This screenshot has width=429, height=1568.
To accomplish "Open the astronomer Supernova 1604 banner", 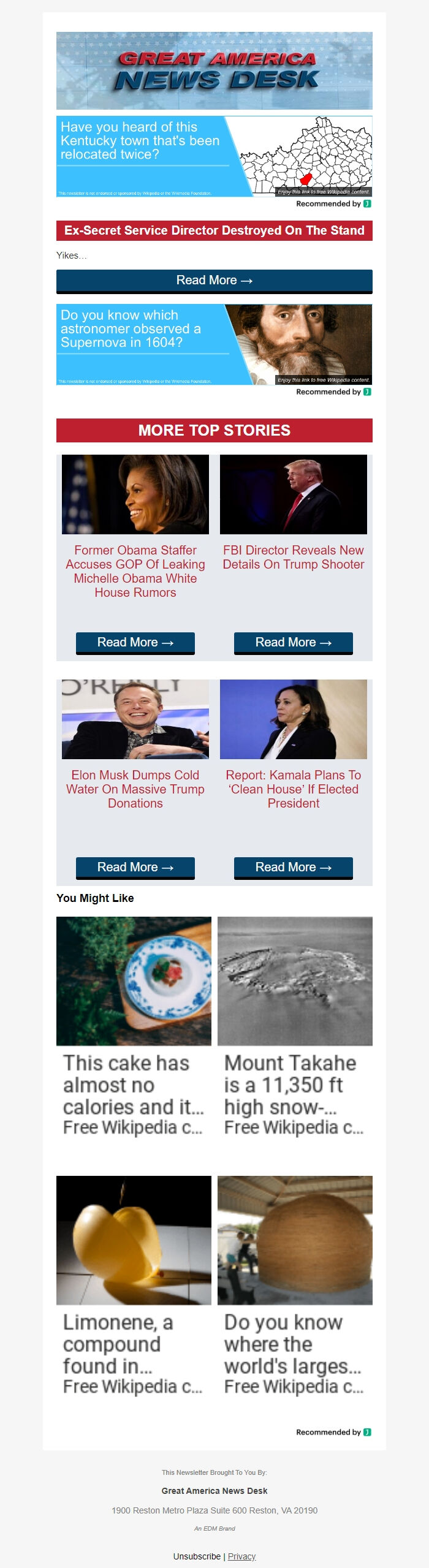I will (x=214, y=344).
